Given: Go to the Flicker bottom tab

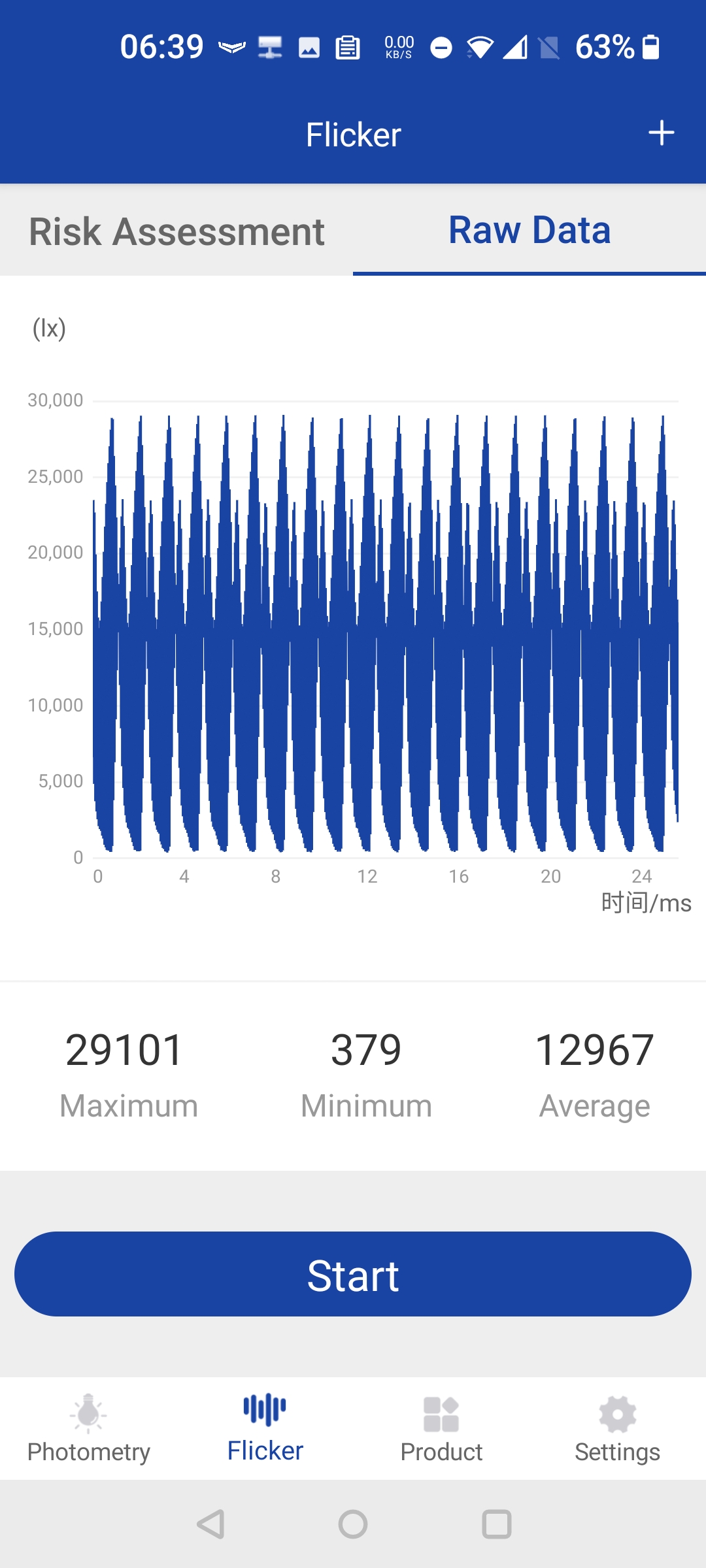Looking at the screenshot, I should pos(265,1429).
